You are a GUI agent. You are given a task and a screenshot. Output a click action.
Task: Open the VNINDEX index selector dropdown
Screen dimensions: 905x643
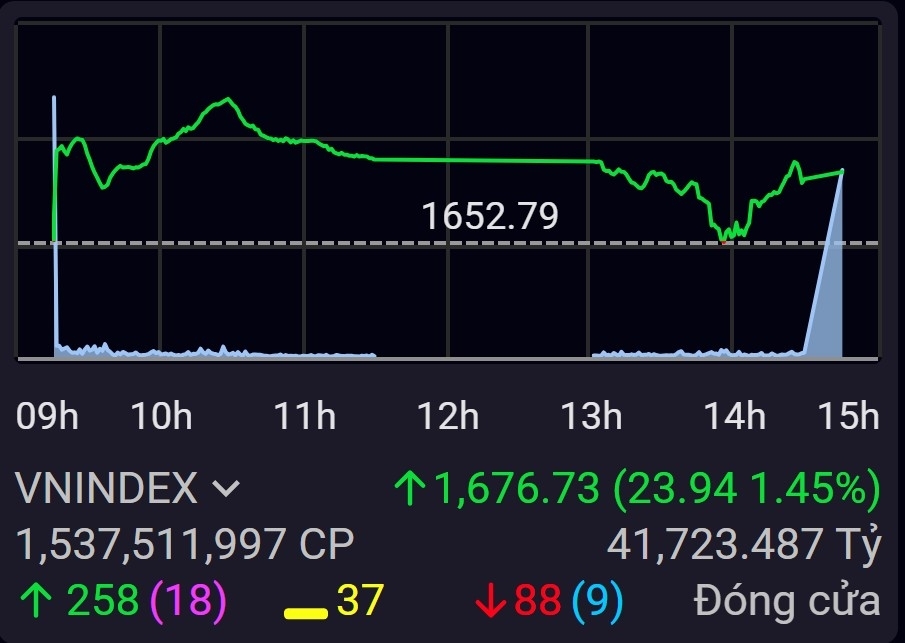(227, 490)
